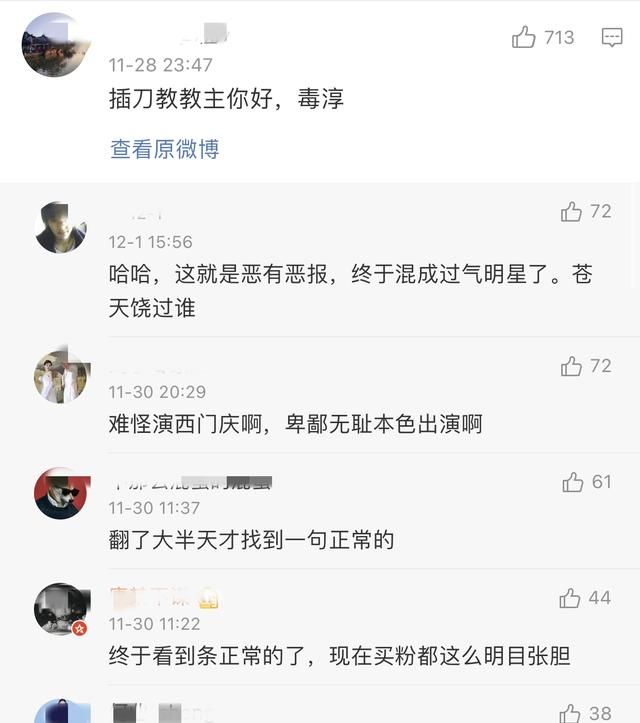Open avatar of the 11-28 23:47 commenter
The image size is (640, 723).
(x=56, y=44)
